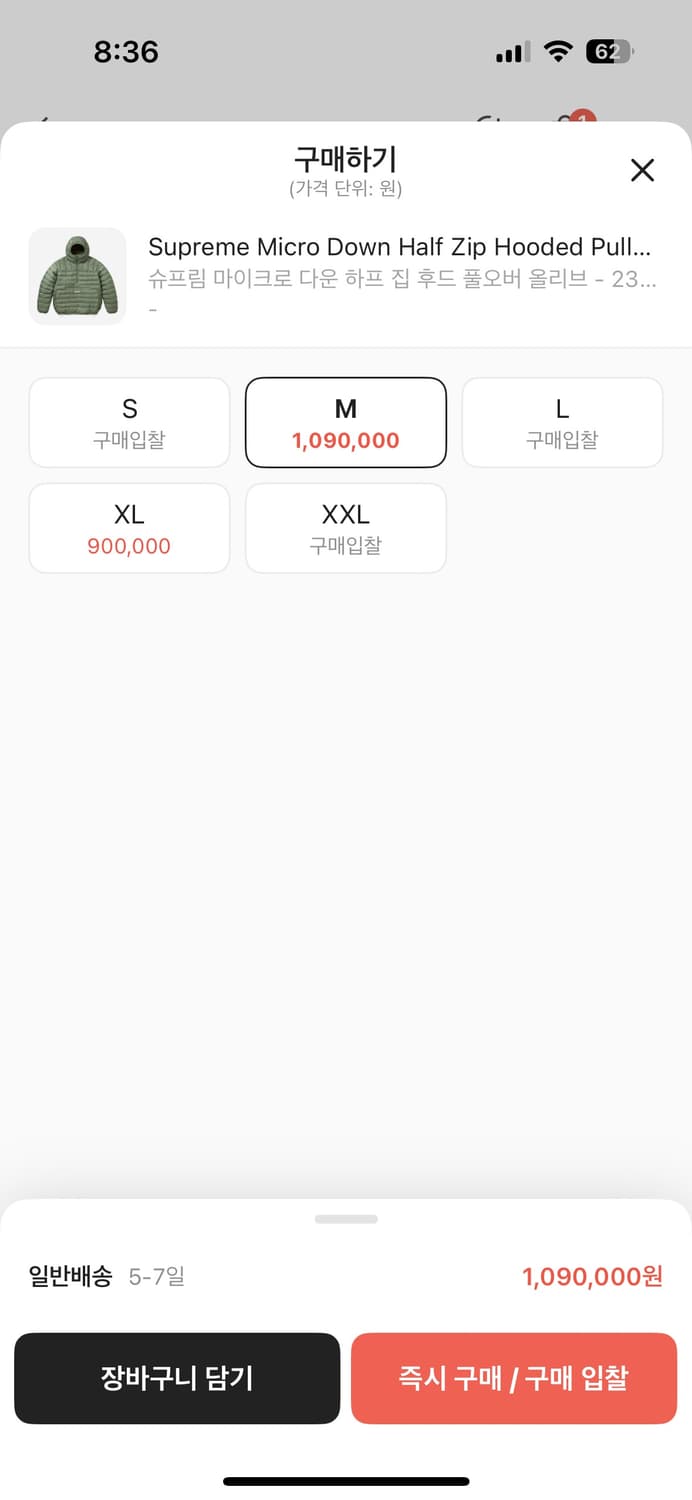Select size XXL

(345, 528)
